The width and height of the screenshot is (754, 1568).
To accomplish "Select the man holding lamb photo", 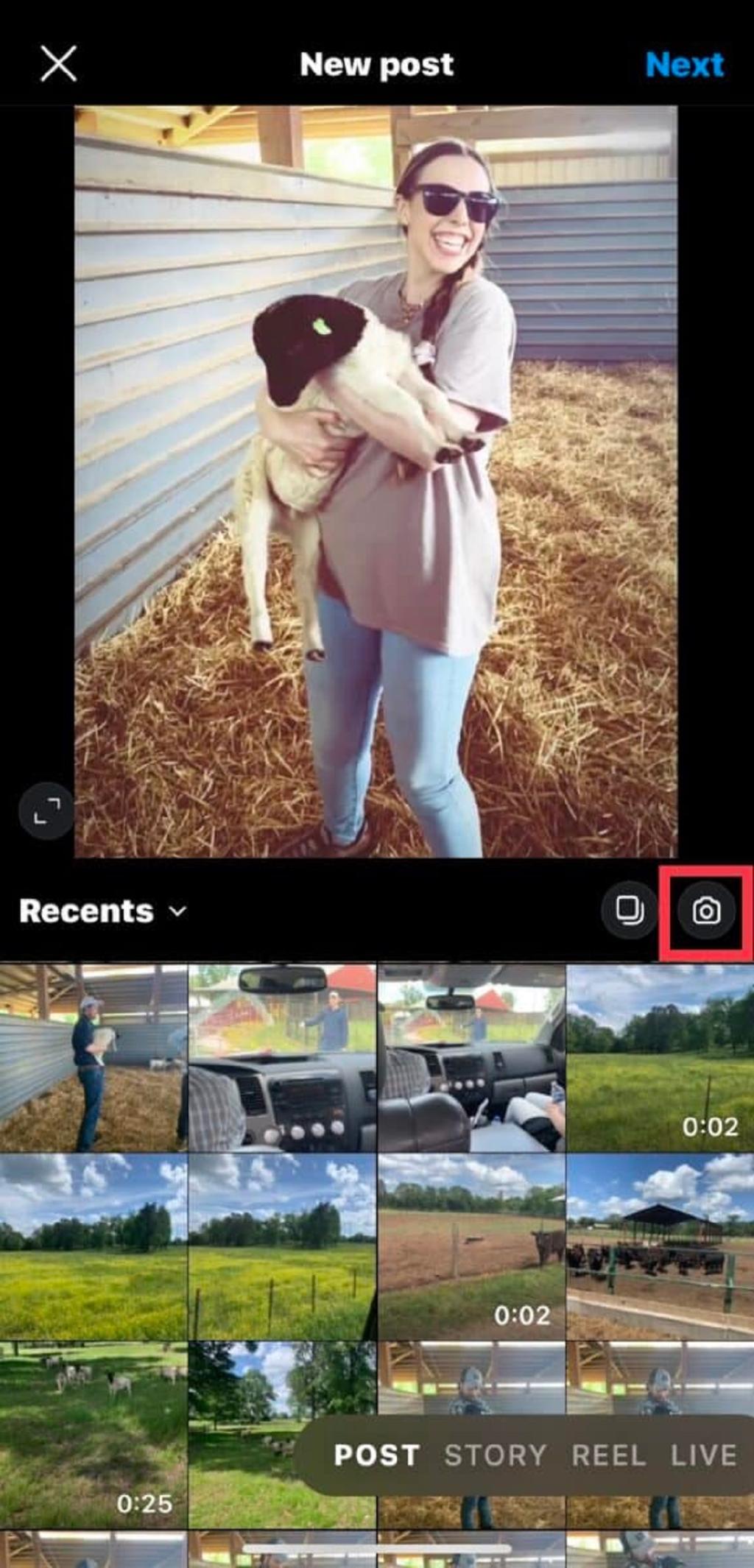I will [x=94, y=1059].
